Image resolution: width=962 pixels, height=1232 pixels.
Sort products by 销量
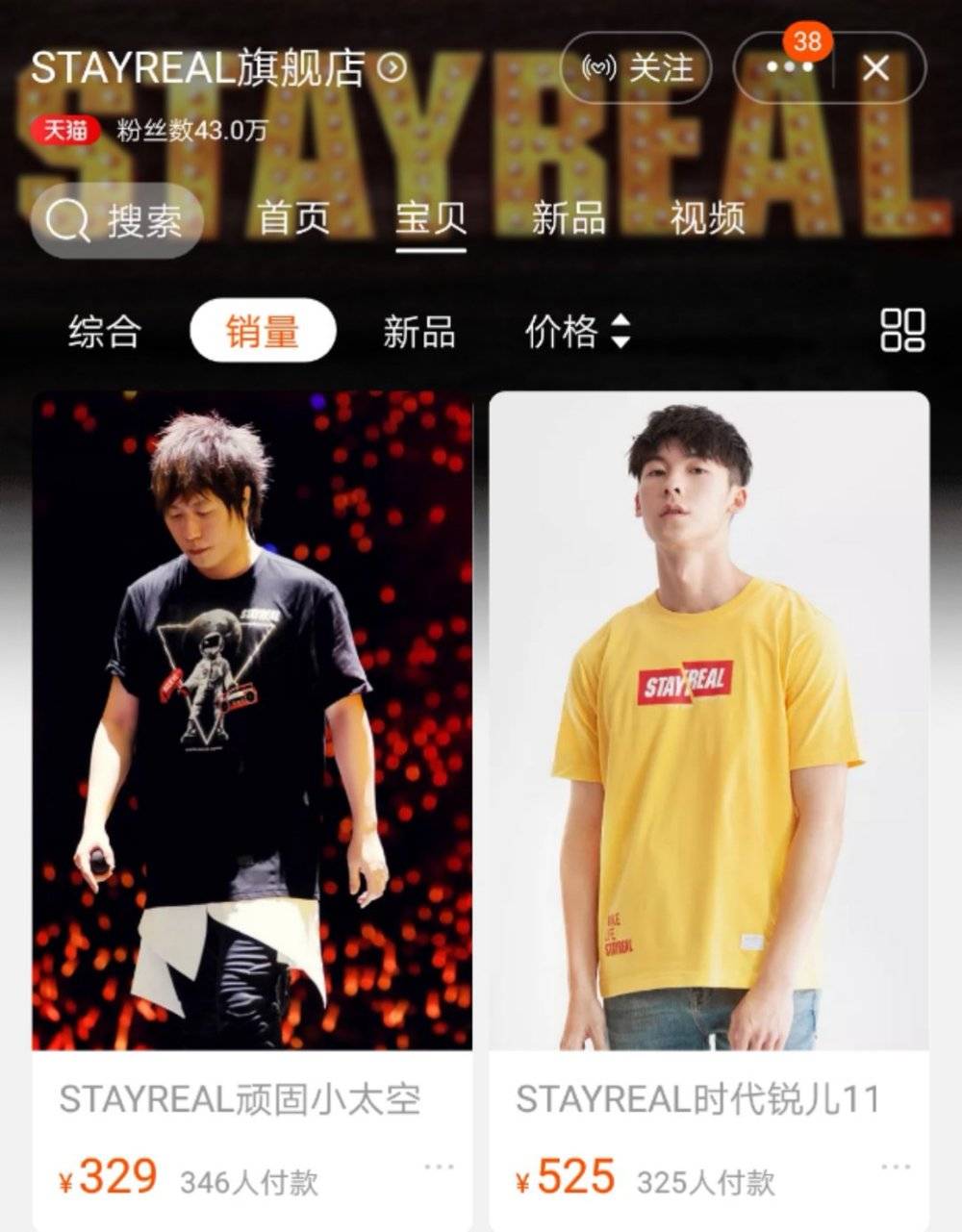pos(263,332)
